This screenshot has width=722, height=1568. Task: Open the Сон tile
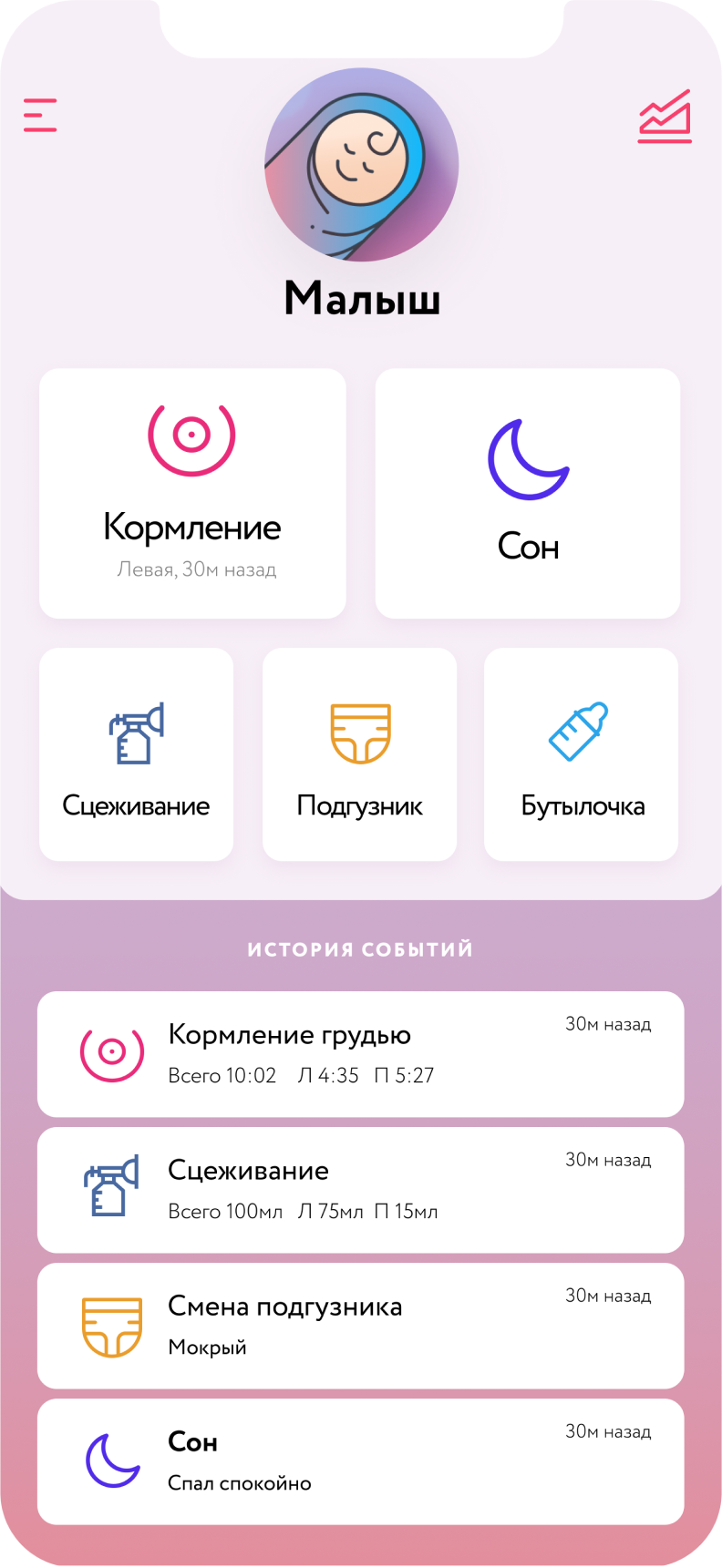[x=528, y=493]
